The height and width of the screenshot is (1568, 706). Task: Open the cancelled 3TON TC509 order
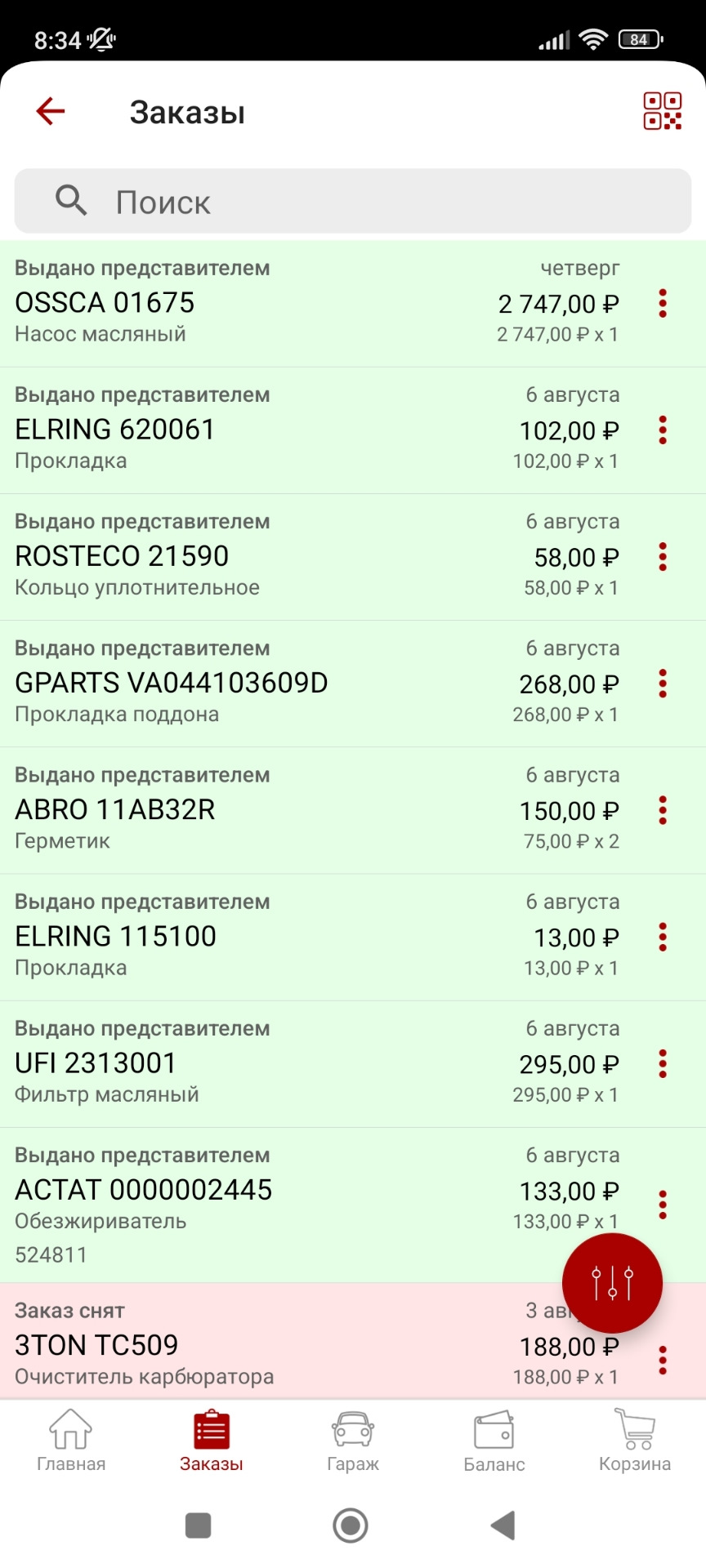pyautogui.click(x=245, y=1345)
